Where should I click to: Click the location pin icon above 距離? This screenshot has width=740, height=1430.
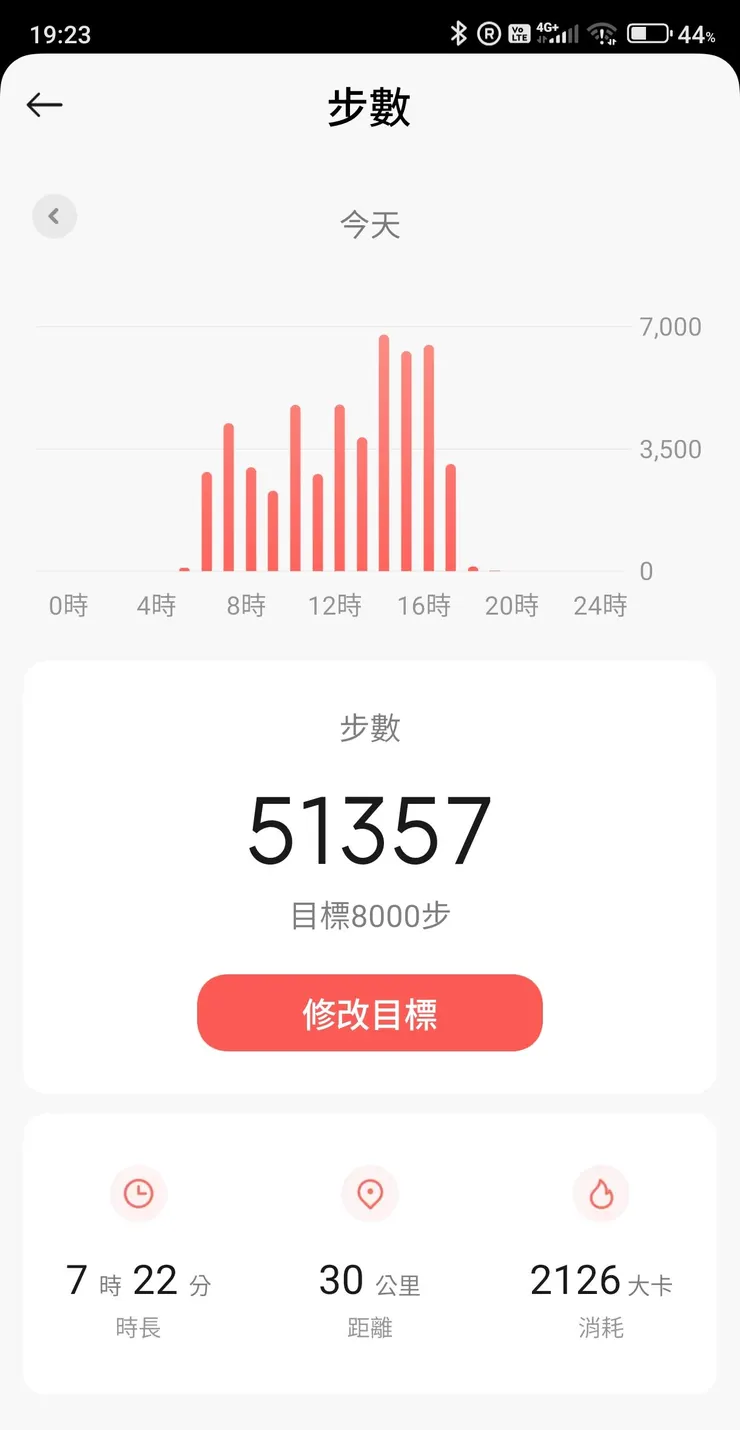(370, 1194)
